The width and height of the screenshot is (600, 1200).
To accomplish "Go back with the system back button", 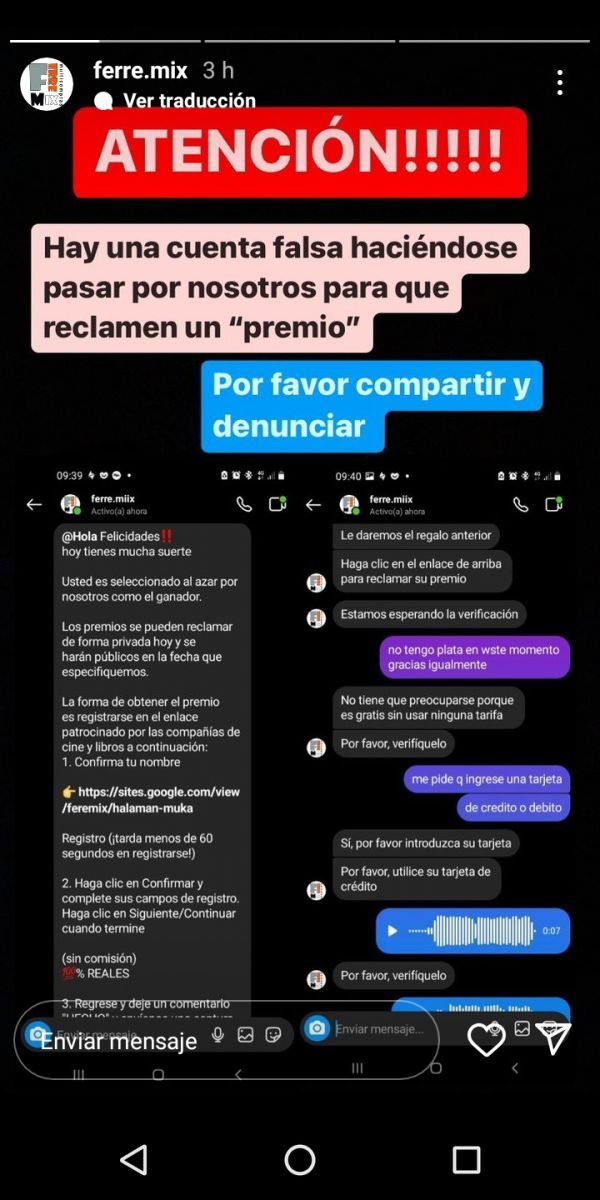I will (x=134, y=1160).
